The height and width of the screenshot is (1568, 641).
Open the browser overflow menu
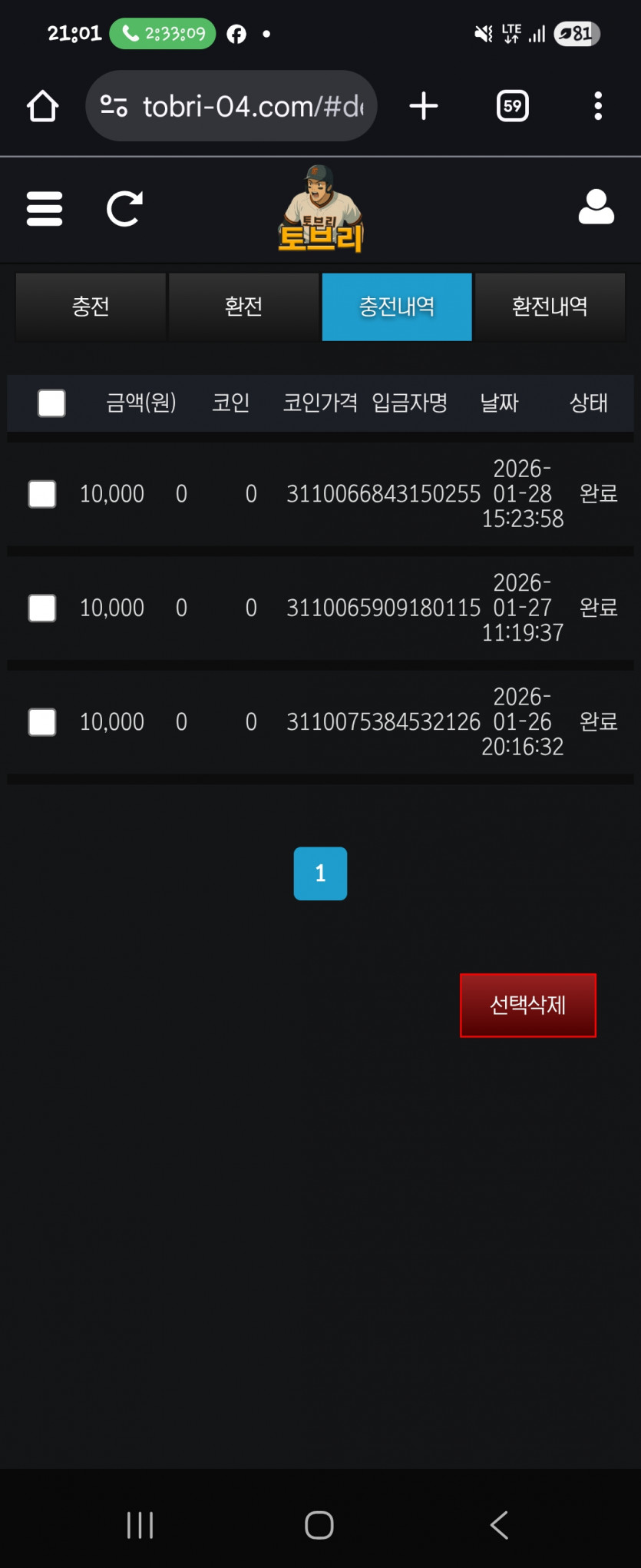click(x=597, y=106)
